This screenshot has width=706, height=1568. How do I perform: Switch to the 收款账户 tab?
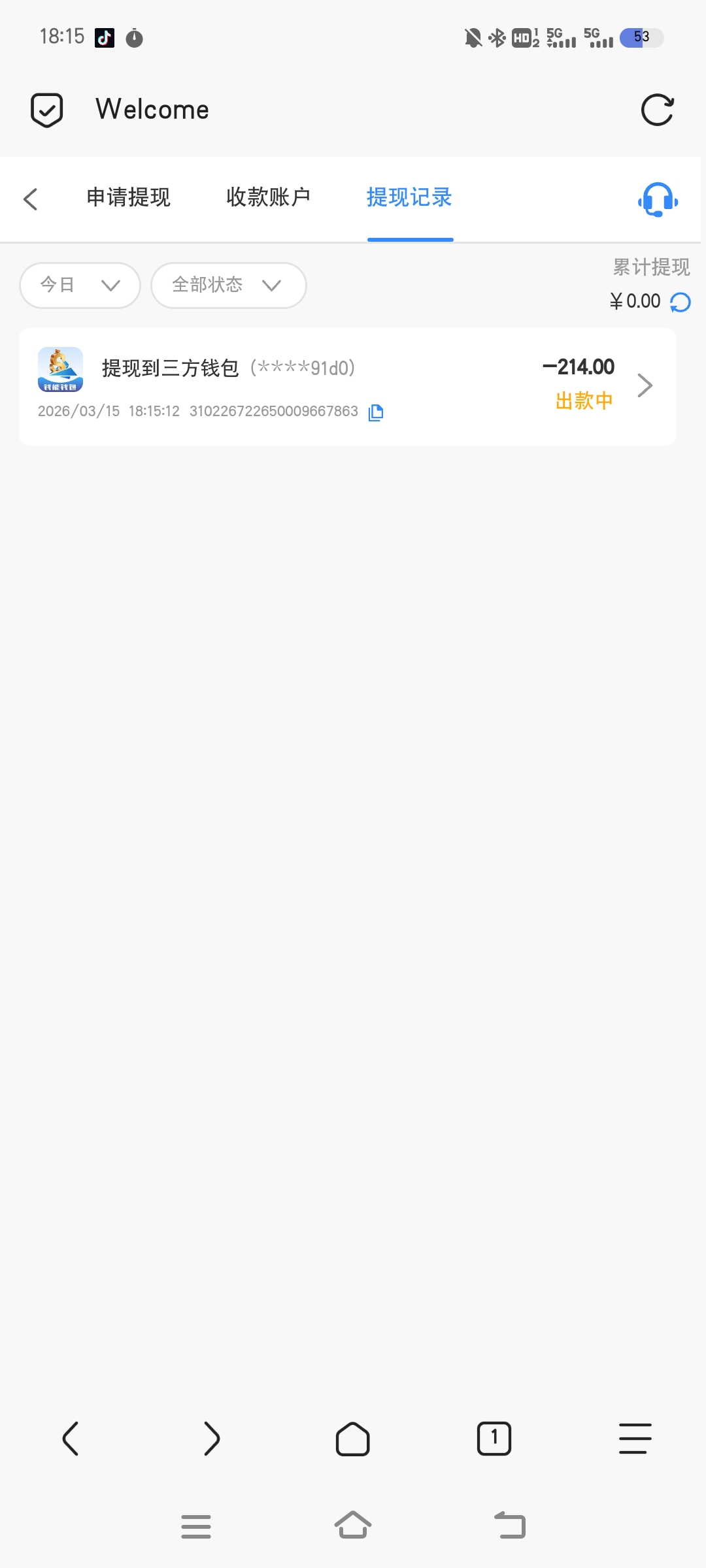click(268, 197)
